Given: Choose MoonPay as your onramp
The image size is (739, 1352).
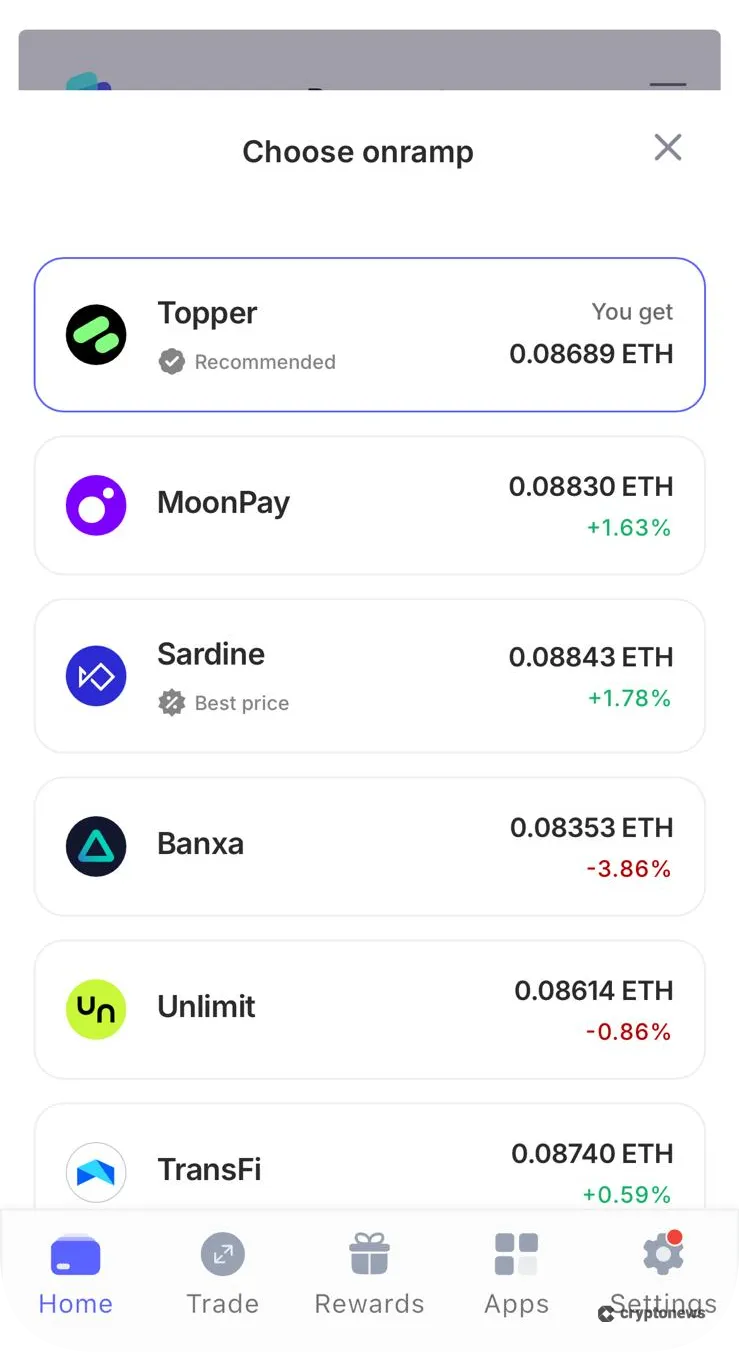Looking at the screenshot, I should (x=369, y=505).
